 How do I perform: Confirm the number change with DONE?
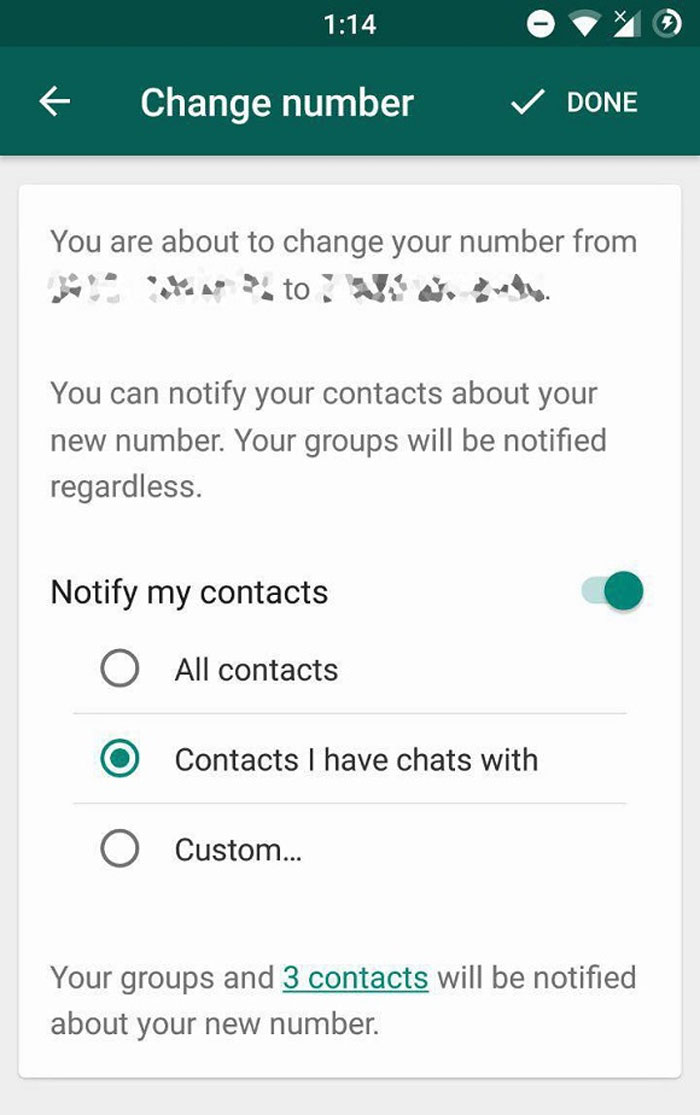pyautogui.click(x=575, y=102)
